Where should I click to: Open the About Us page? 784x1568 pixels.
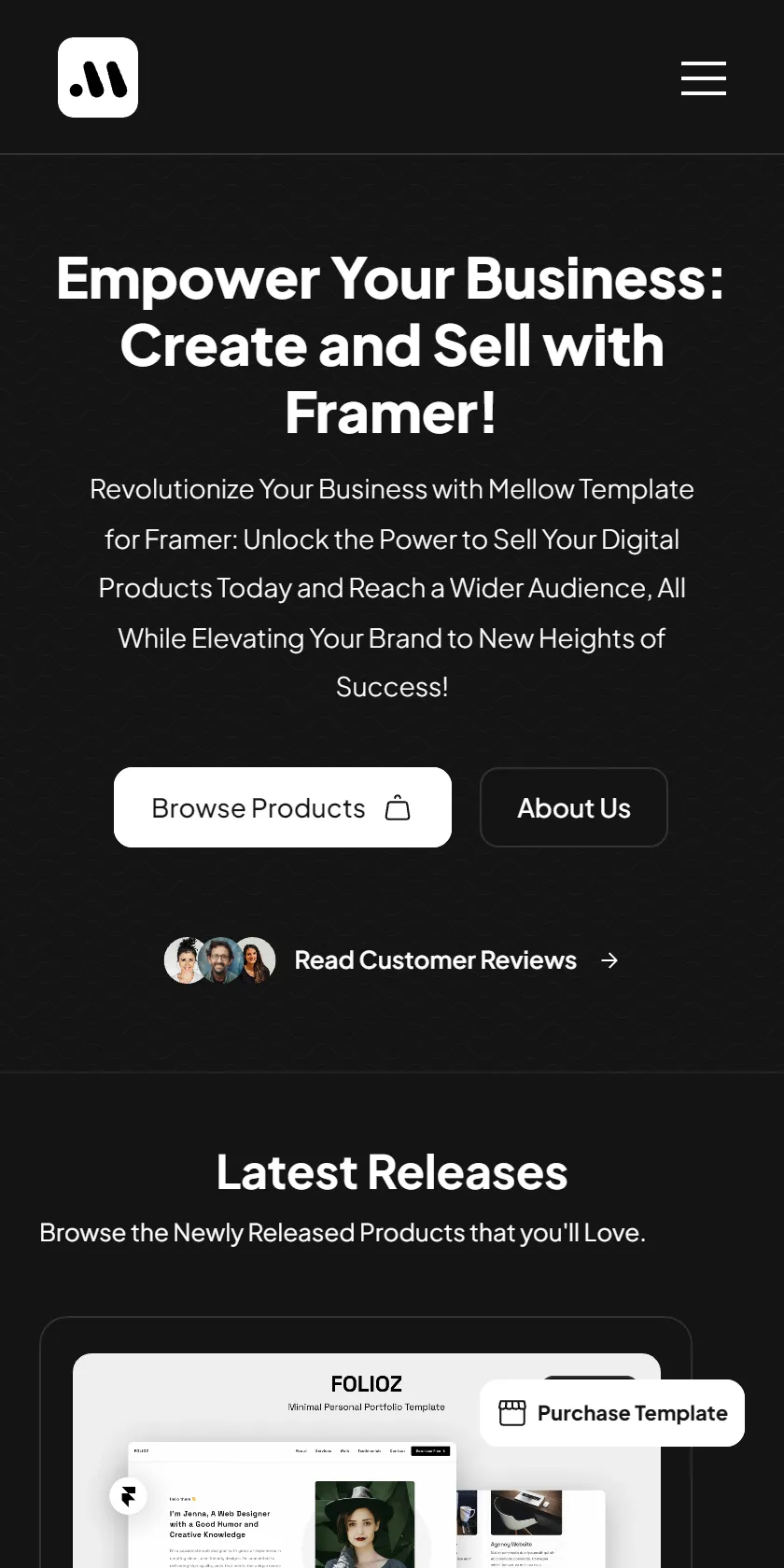tap(574, 807)
